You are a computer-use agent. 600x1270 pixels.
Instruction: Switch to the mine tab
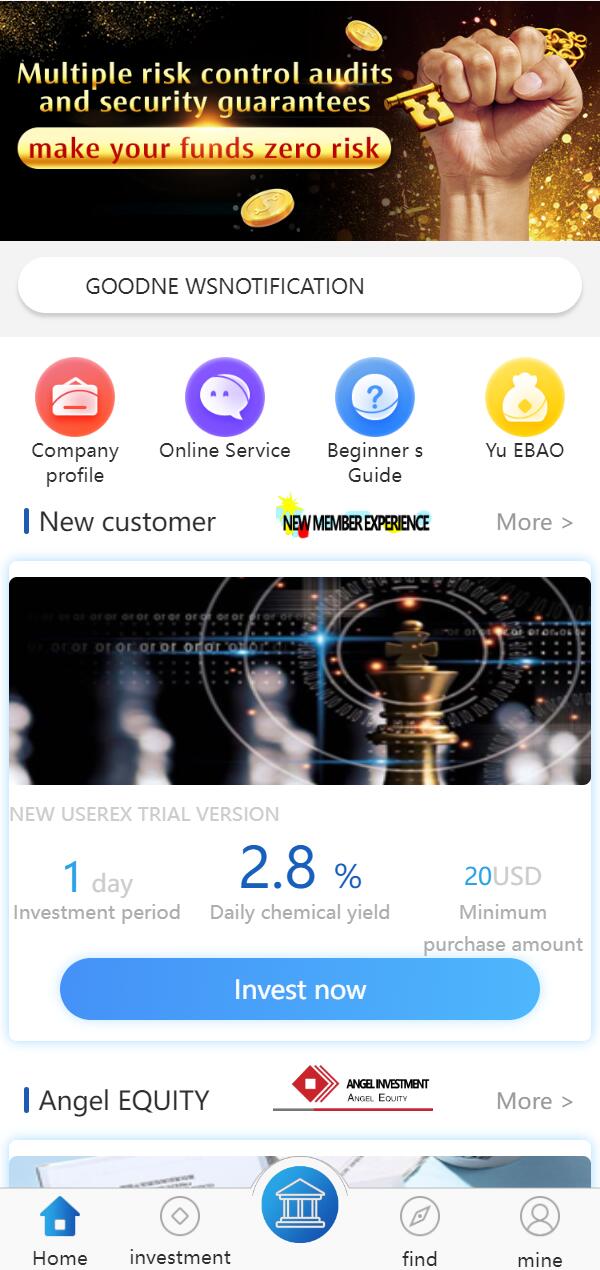540,1232
